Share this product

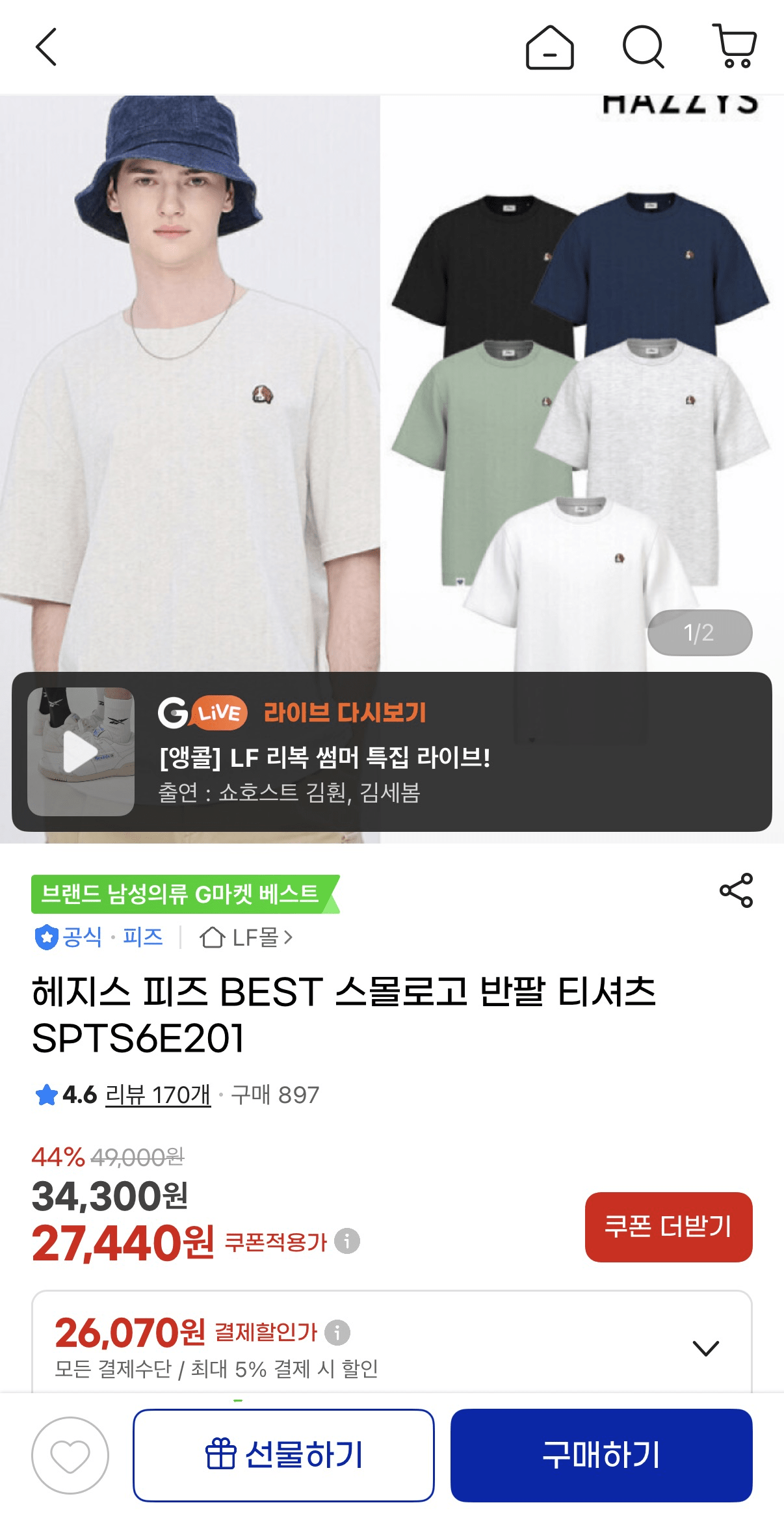[x=736, y=890]
